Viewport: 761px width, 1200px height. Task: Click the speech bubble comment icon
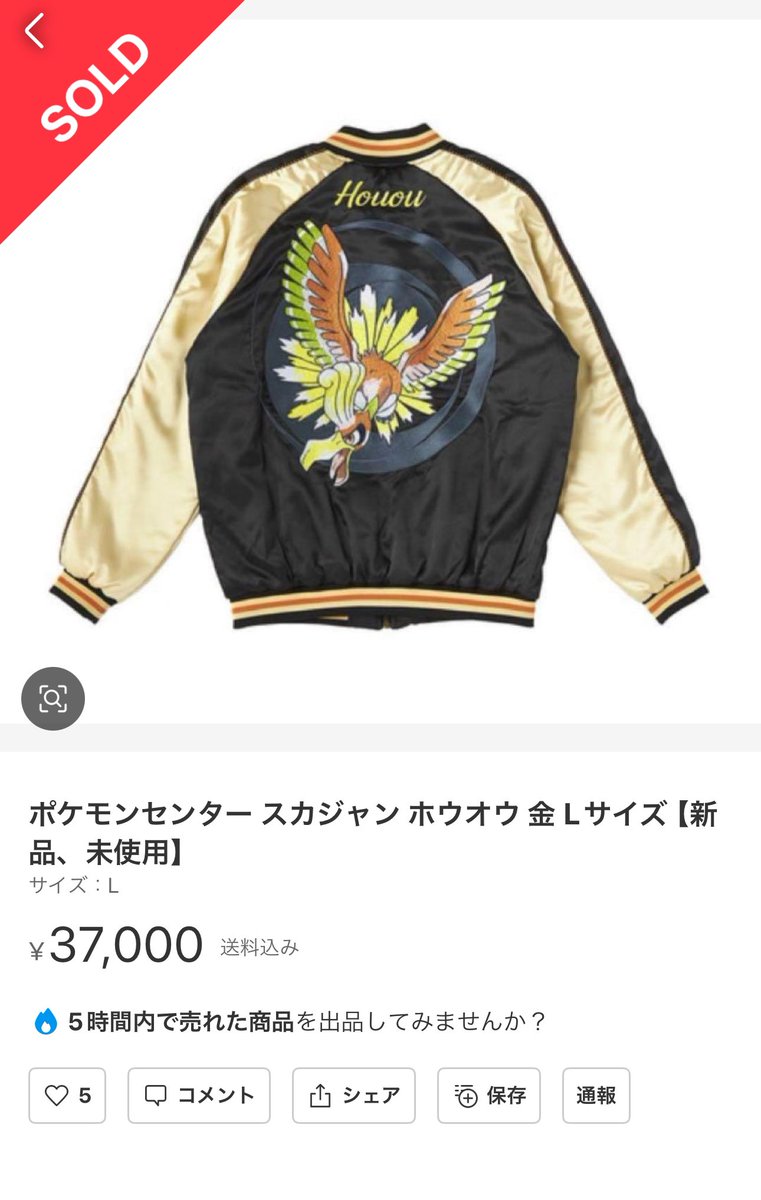(155, 1096)
